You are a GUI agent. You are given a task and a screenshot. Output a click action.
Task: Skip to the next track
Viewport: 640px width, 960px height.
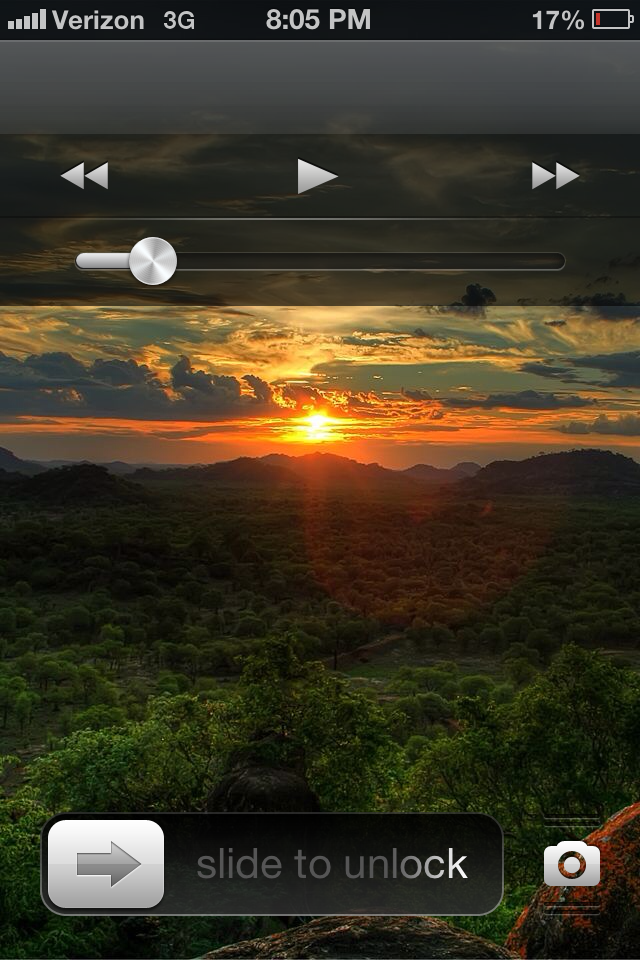pos(555,176)
